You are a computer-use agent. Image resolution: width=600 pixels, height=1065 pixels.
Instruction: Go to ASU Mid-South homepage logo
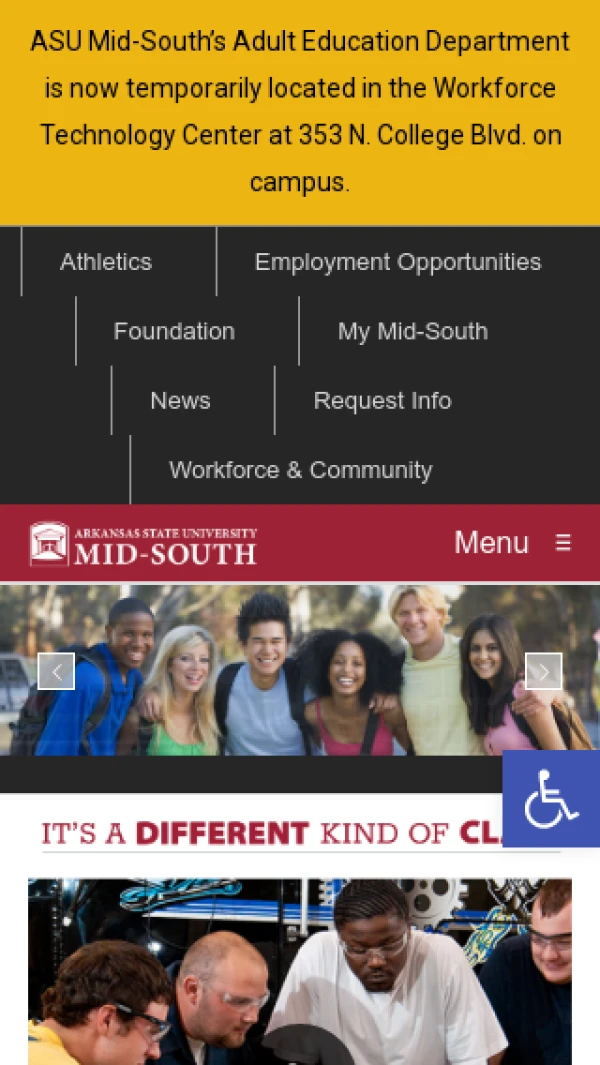point(144,544)
